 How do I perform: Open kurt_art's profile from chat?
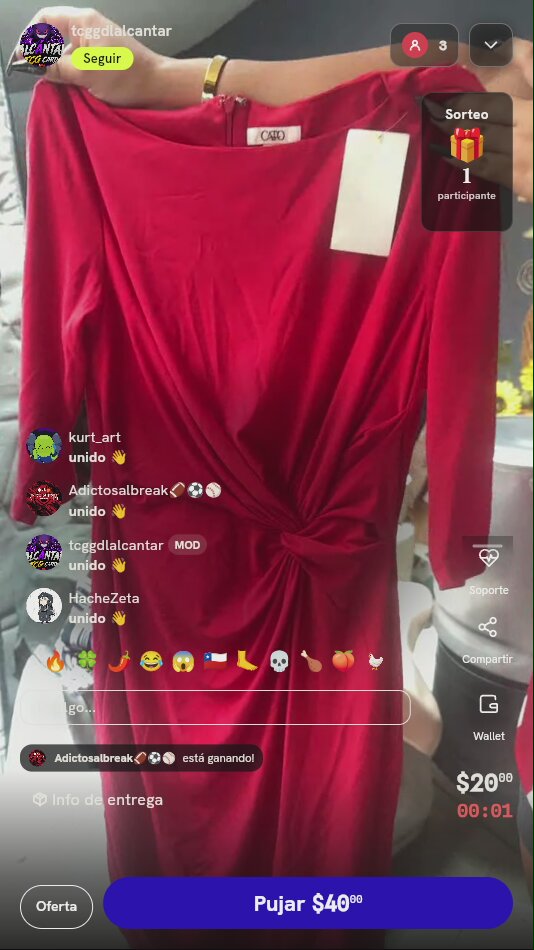coord(44,446)
